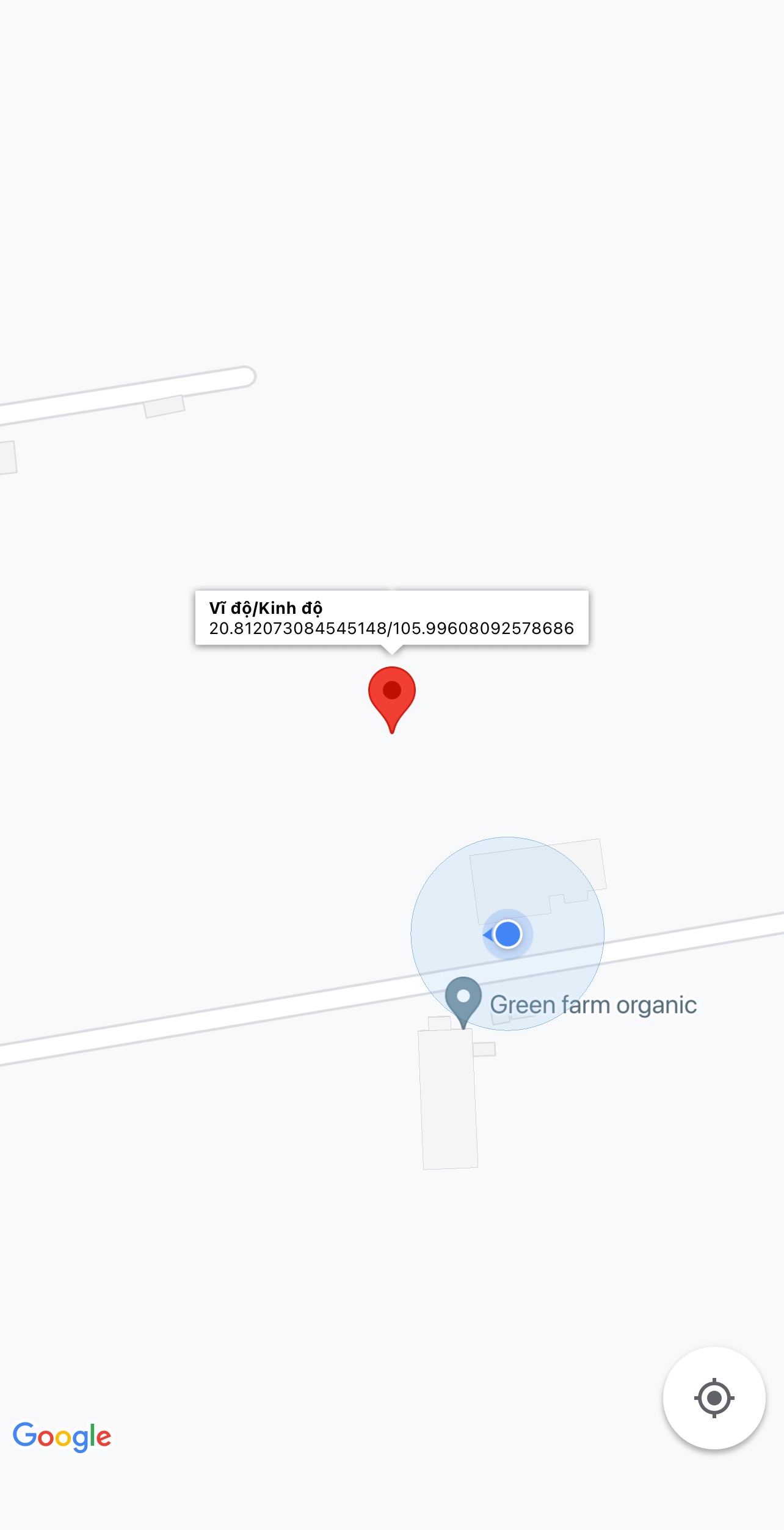Tap the Vĩ độ/Kinh độ info window
Viewport: 784px width, 1530px height.
point(392,617)
